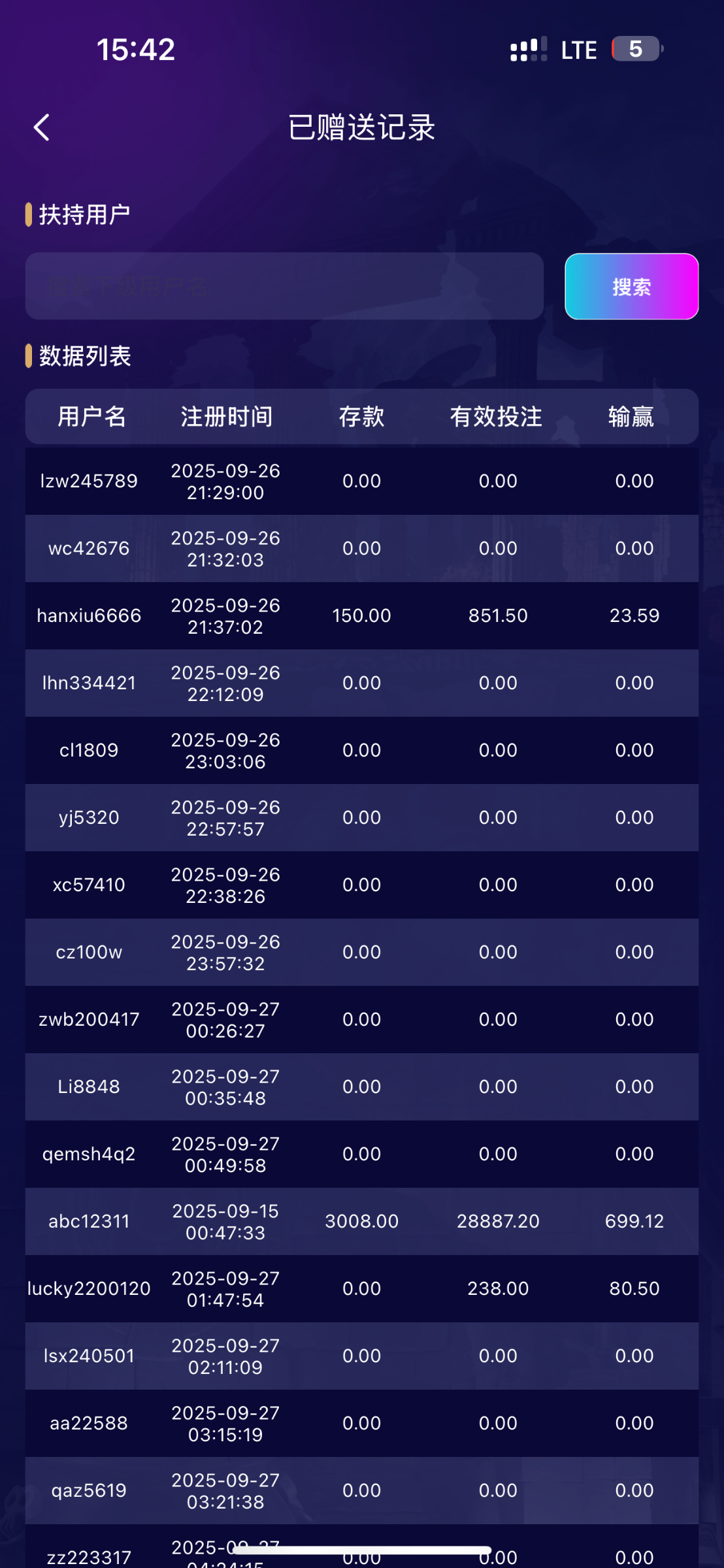Screen dimensions: 724x1568
Task: Focus the 扶持用户 username search field
Action: point(284,286)
